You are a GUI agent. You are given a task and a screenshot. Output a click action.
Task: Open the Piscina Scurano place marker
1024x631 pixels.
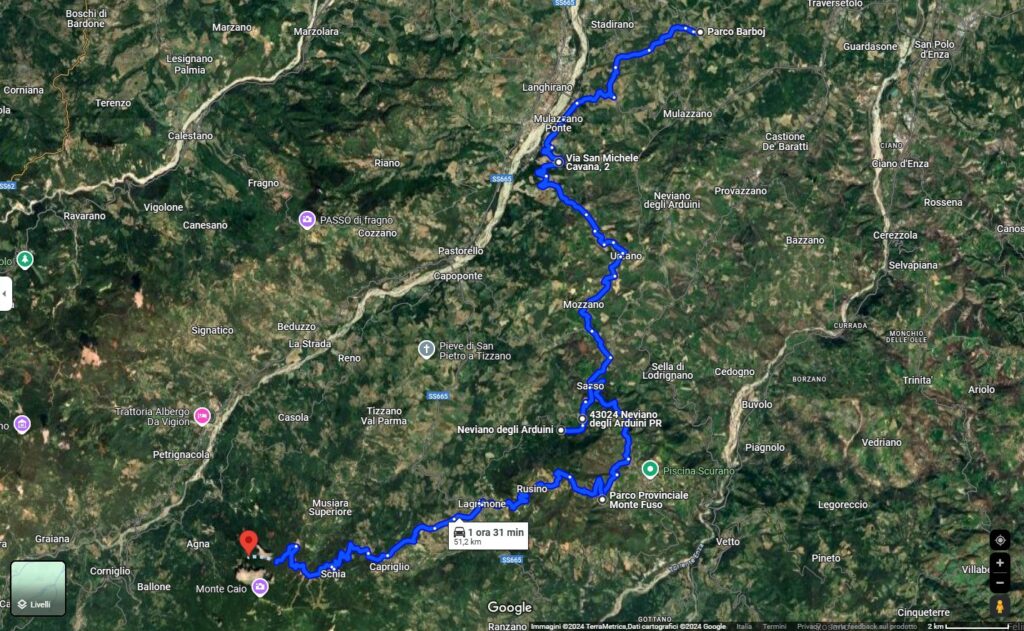(x=650, y=468)
